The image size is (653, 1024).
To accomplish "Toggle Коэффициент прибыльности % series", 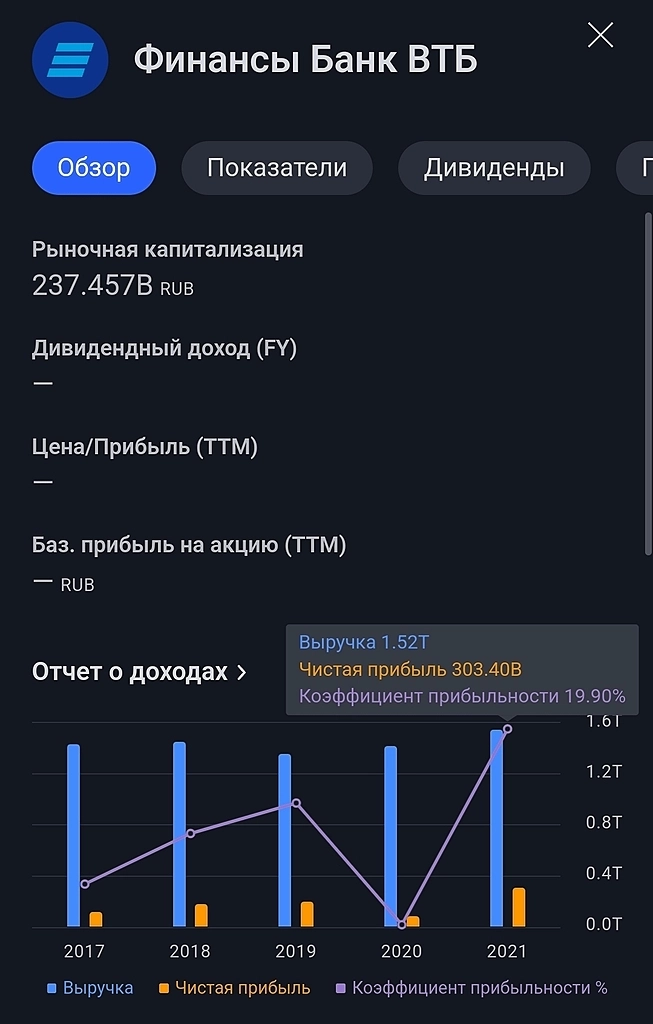I will point(471,988).
